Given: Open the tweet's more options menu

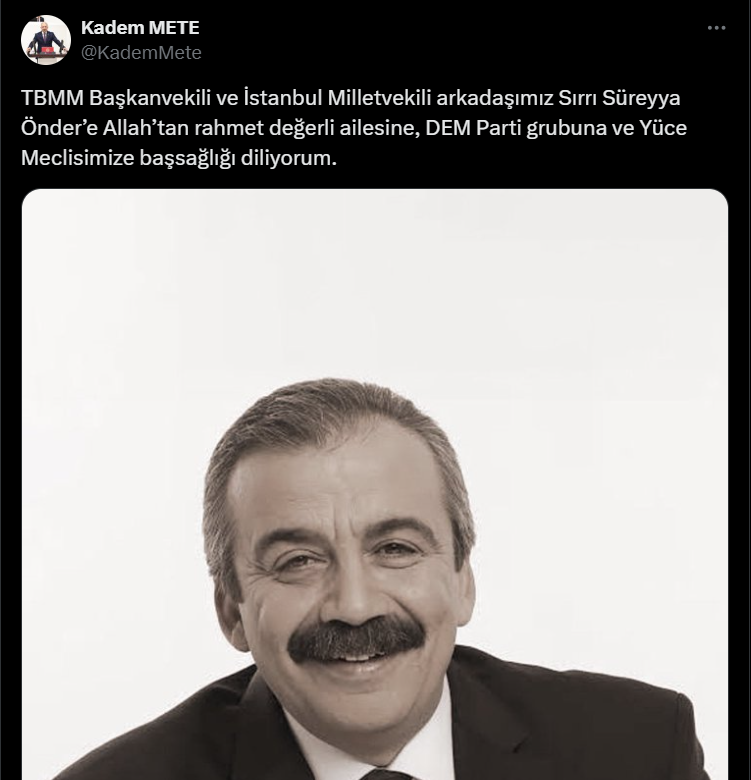Looking at the screenshot, I should click(716, 28).
